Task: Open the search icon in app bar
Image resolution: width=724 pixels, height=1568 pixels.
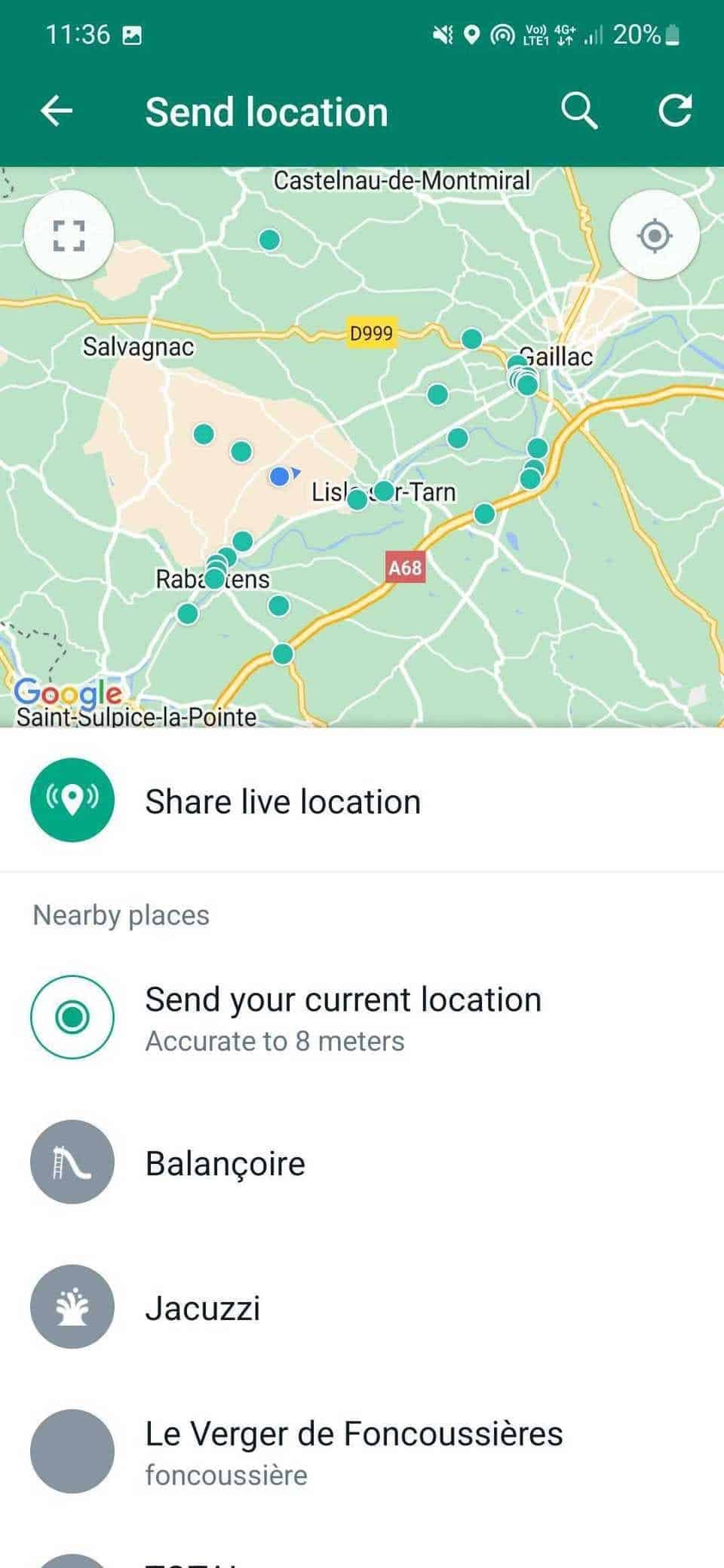Action: click(x=579, y=112)
